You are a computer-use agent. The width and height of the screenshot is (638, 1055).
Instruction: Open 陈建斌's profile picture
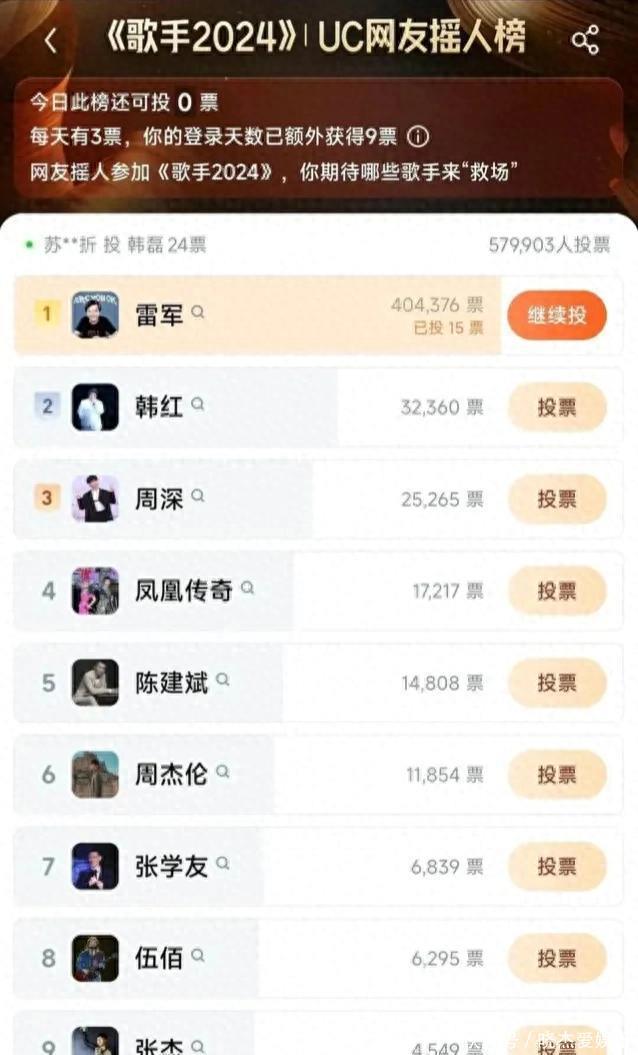pyautogui.click(x=95, y=683)
